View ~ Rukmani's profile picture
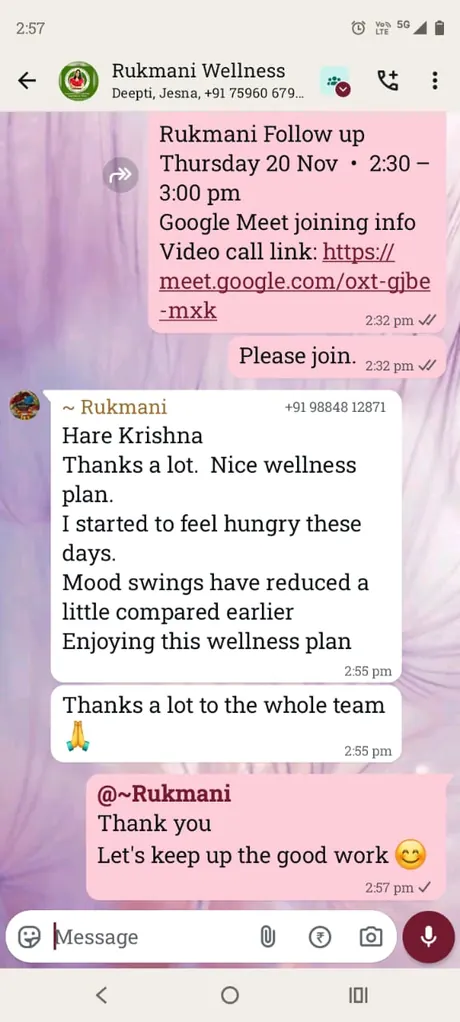Image resolution: width=460 pixels, height=1022 pixels. coord(25,405)
